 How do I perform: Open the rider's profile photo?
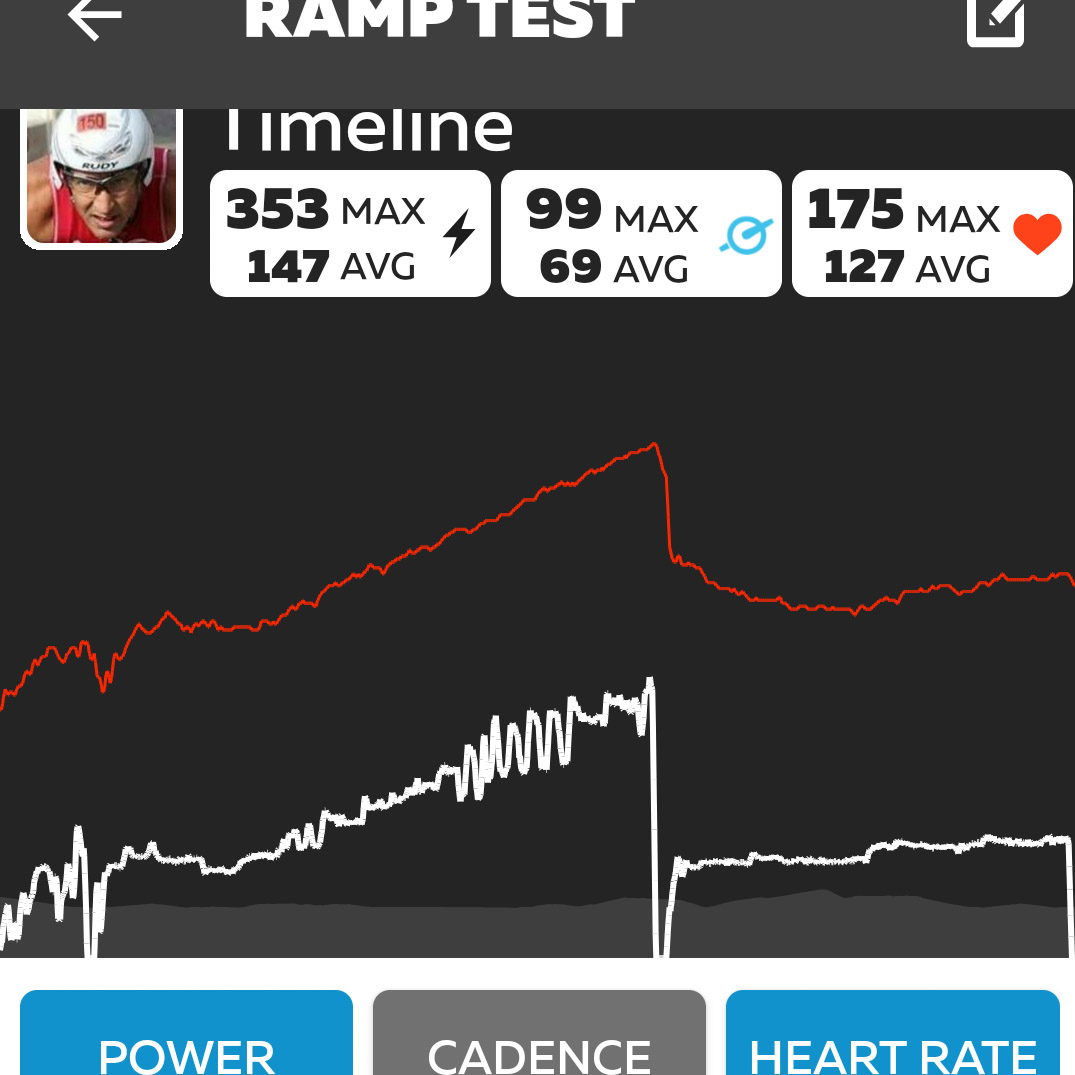click(101, 178)
